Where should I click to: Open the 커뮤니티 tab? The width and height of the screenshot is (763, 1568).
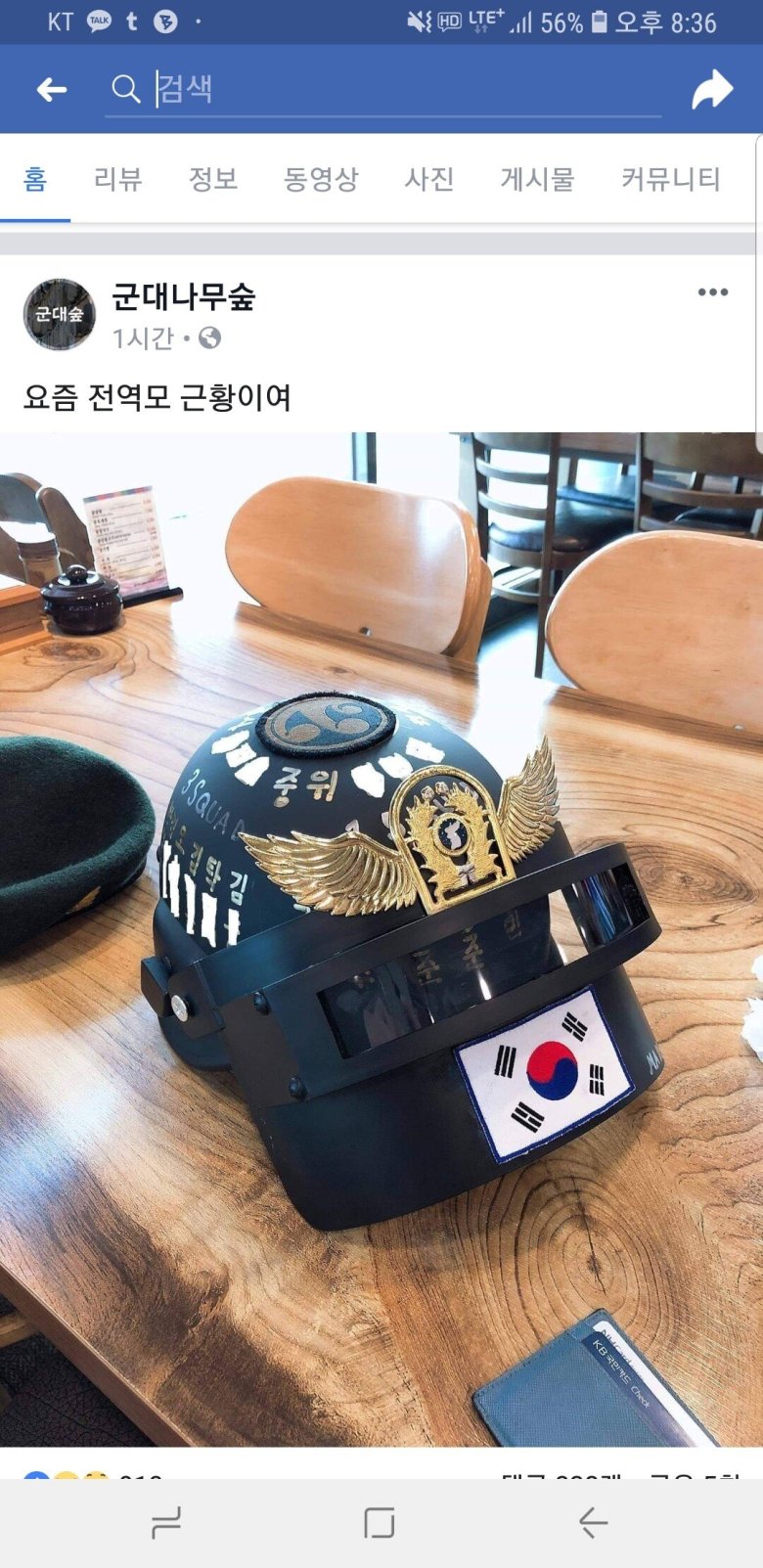670,179
